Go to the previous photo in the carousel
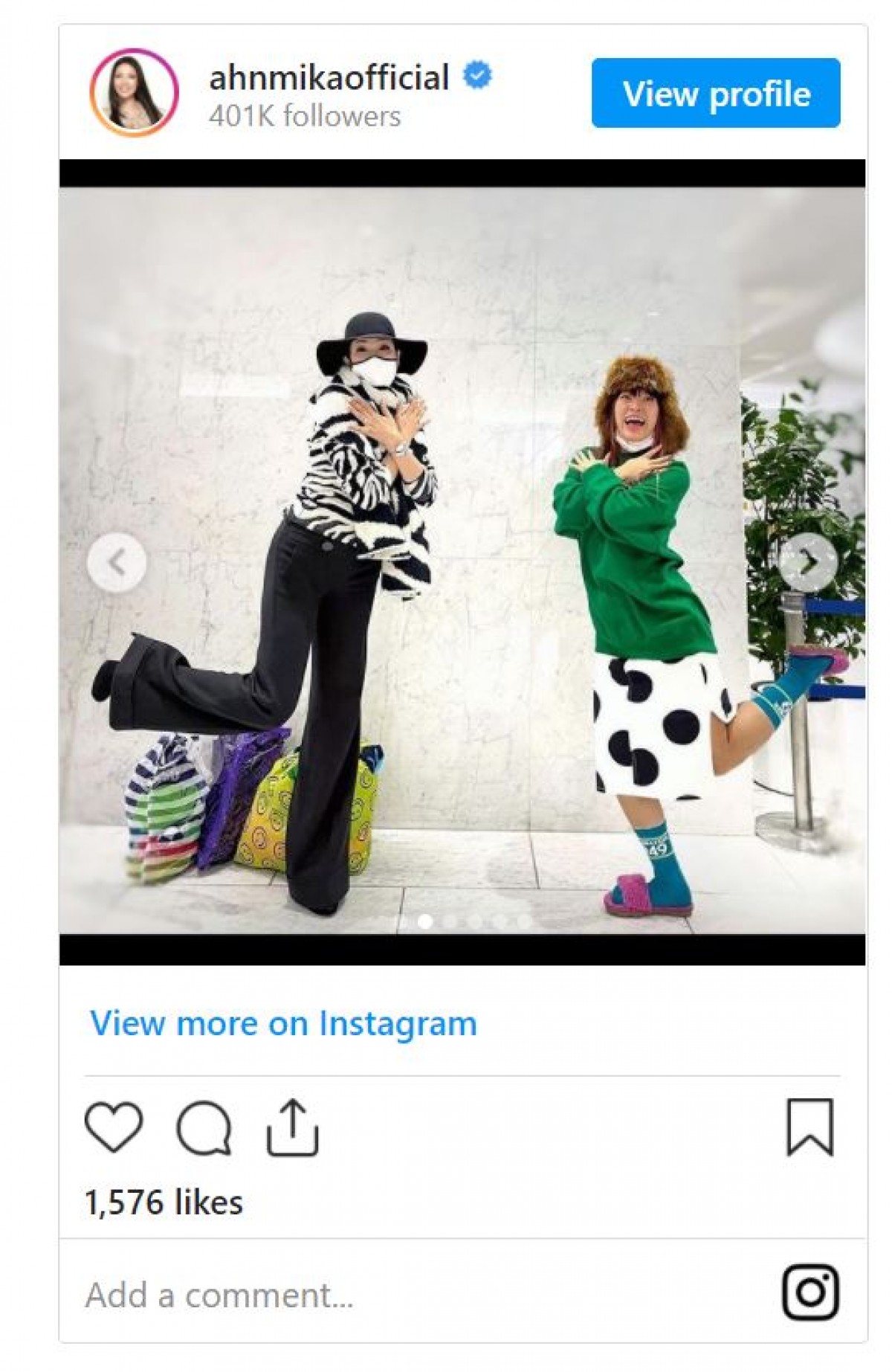This screenshot has height=1372, width=892. (x=117, y=563)
